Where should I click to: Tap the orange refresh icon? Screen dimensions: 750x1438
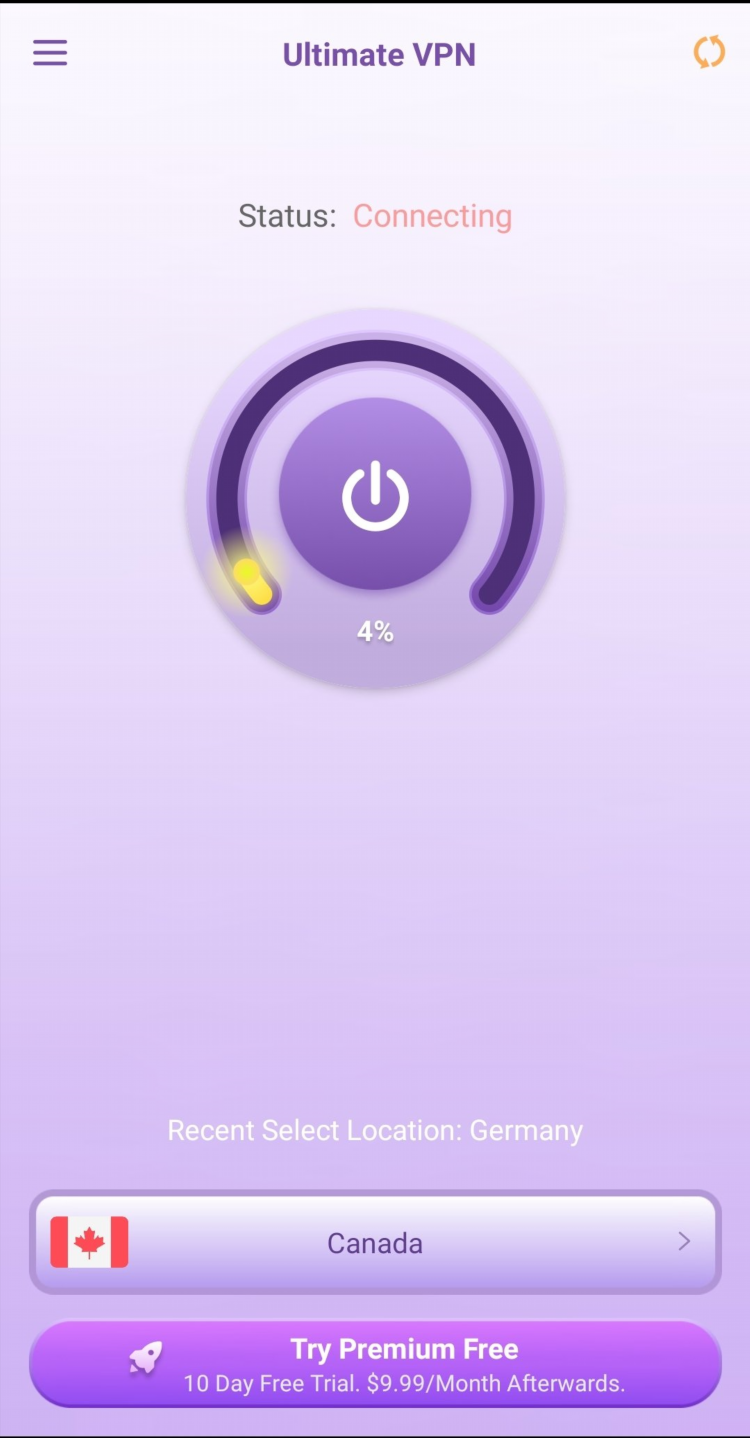[x=709, y=52]
